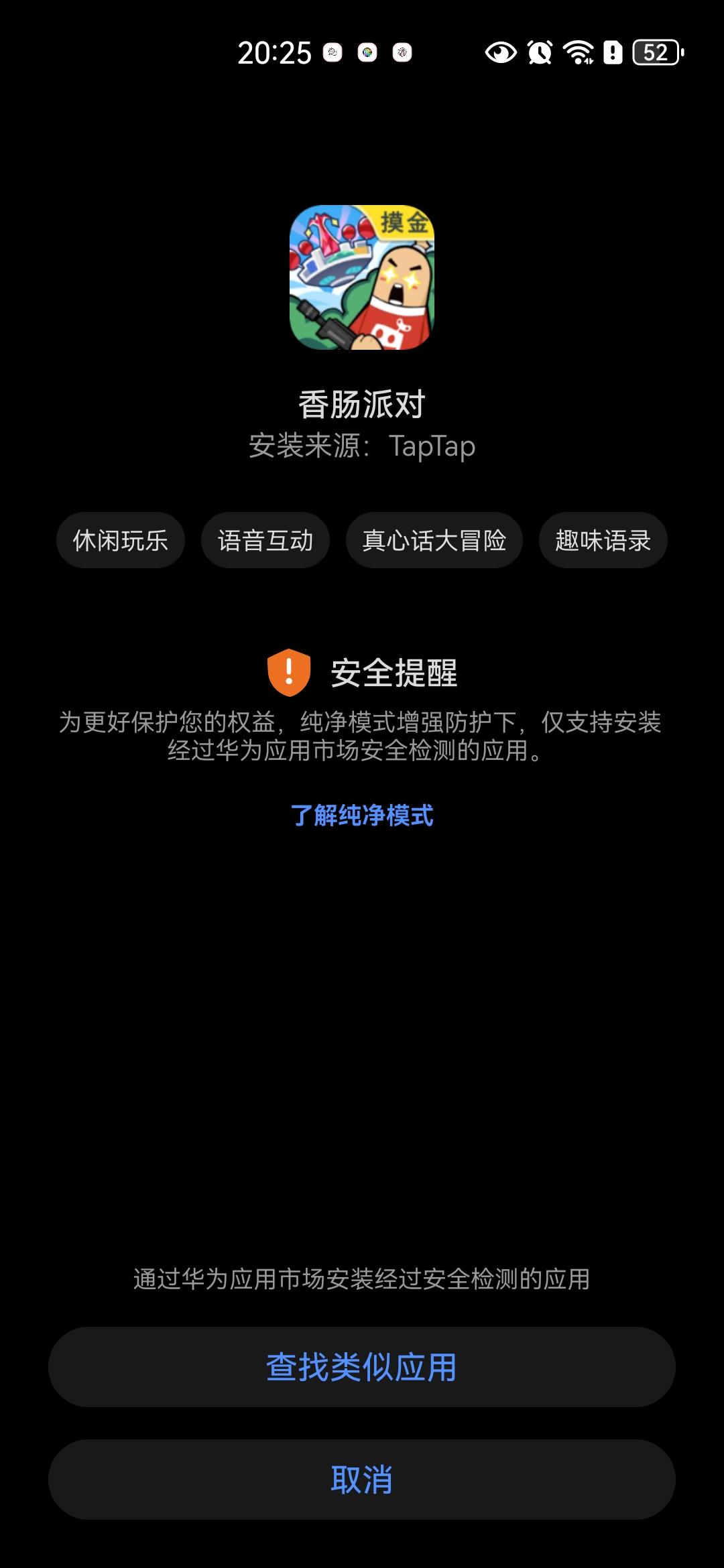
Task: Select the 语音互动 tag chip
Action: (x=265, y=539)
